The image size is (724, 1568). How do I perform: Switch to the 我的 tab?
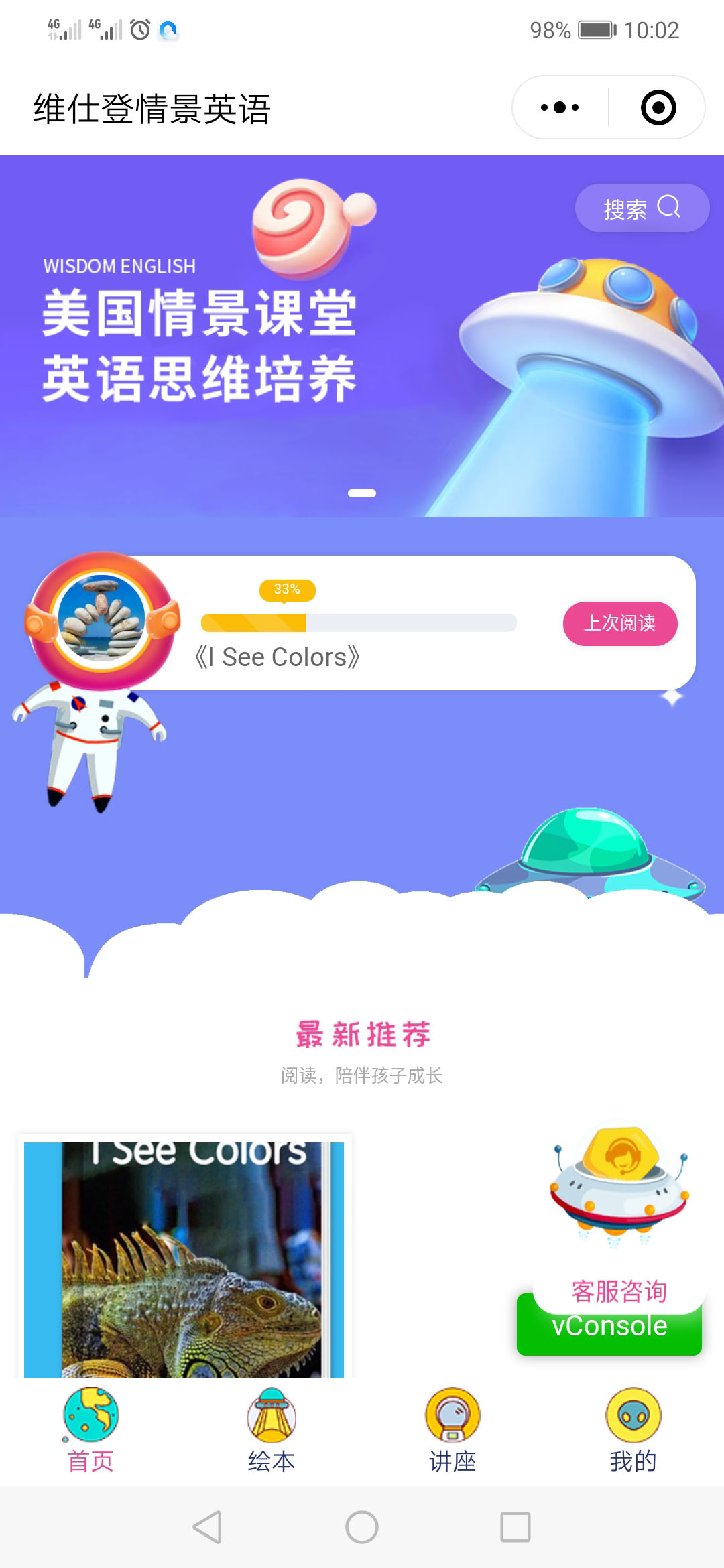633,1431
